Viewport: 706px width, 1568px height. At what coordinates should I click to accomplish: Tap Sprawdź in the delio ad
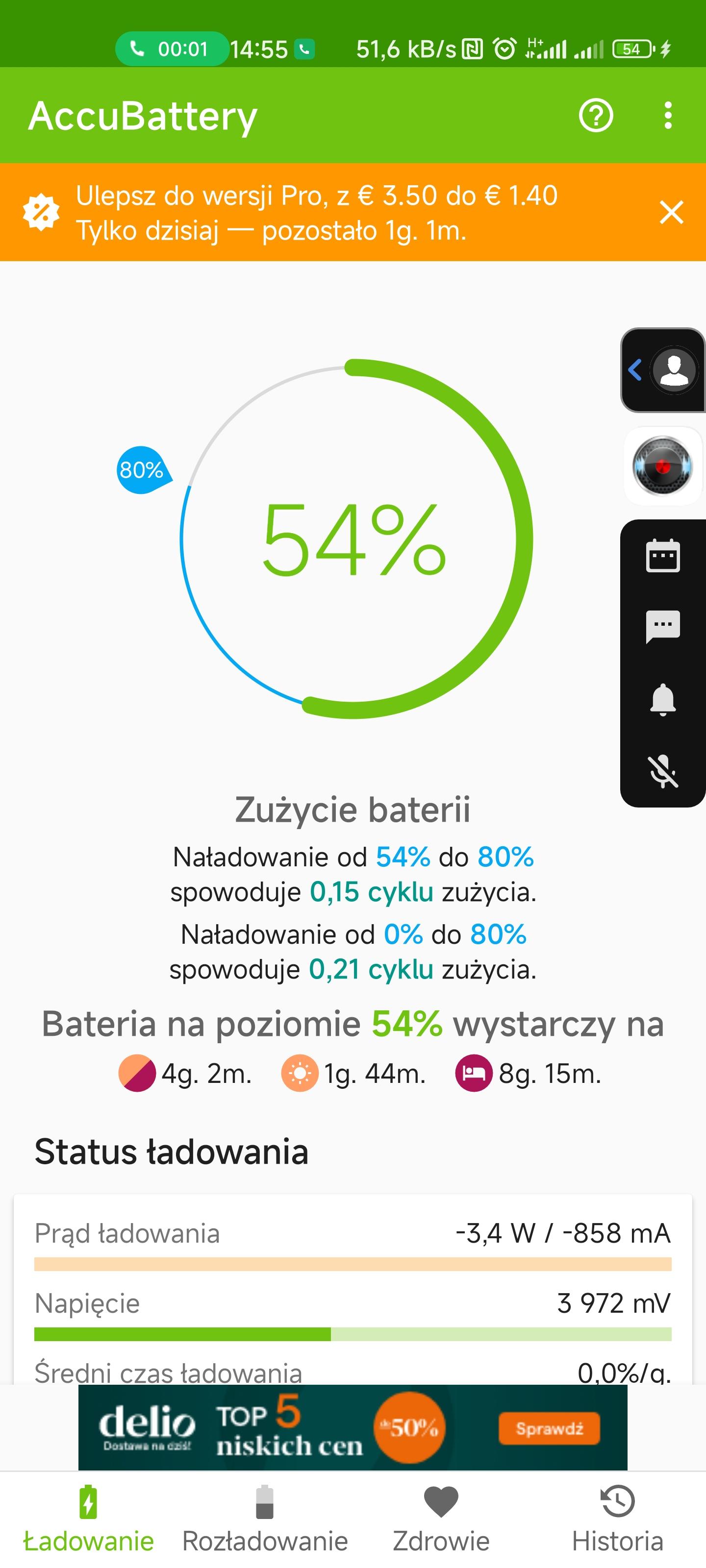coord(549,1428)
